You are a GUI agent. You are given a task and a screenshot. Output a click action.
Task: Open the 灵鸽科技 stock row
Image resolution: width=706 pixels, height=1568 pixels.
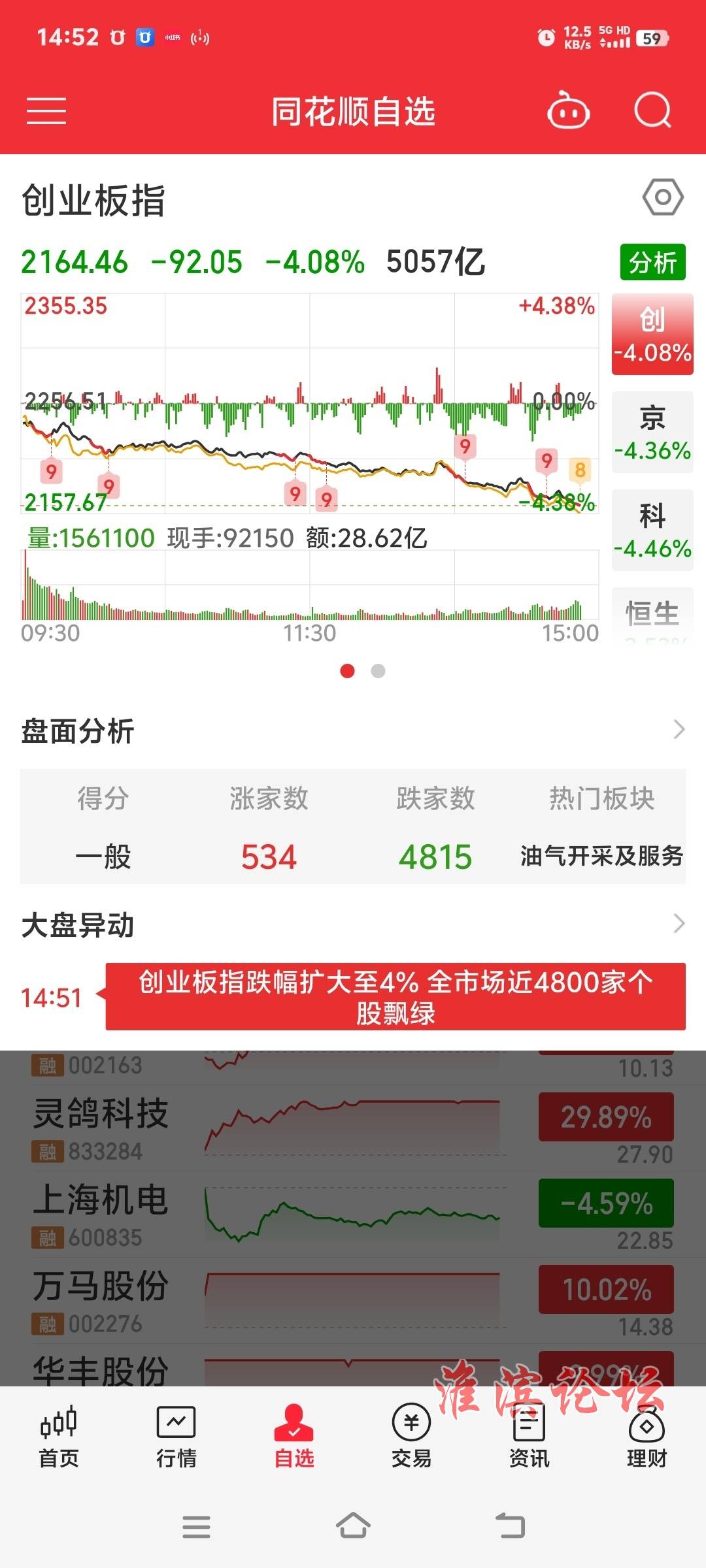tap(353, 1129)
